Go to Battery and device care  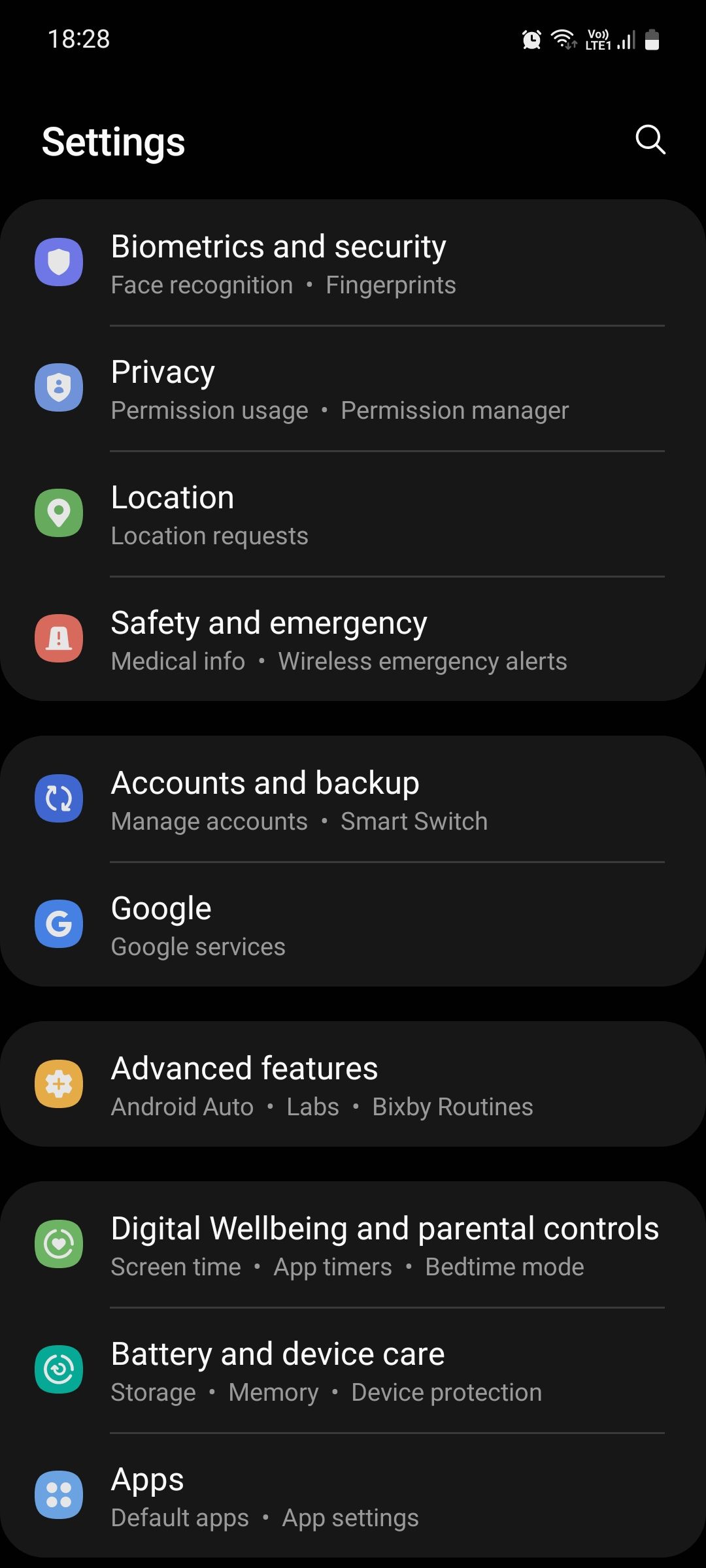(353, 1370)
